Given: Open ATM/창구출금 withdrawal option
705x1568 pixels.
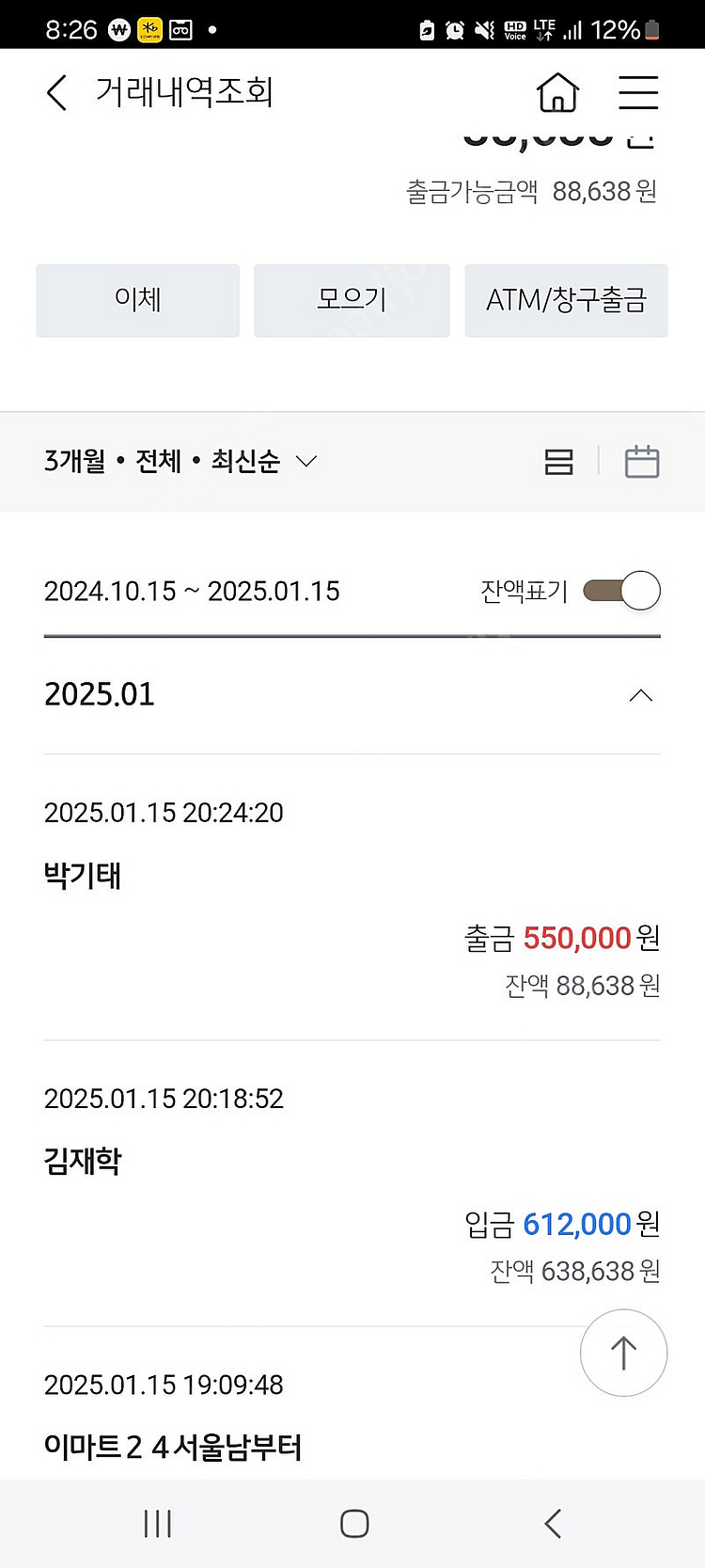Looking at the screenshot, I should pyautogui.click(x=566, y=300).
